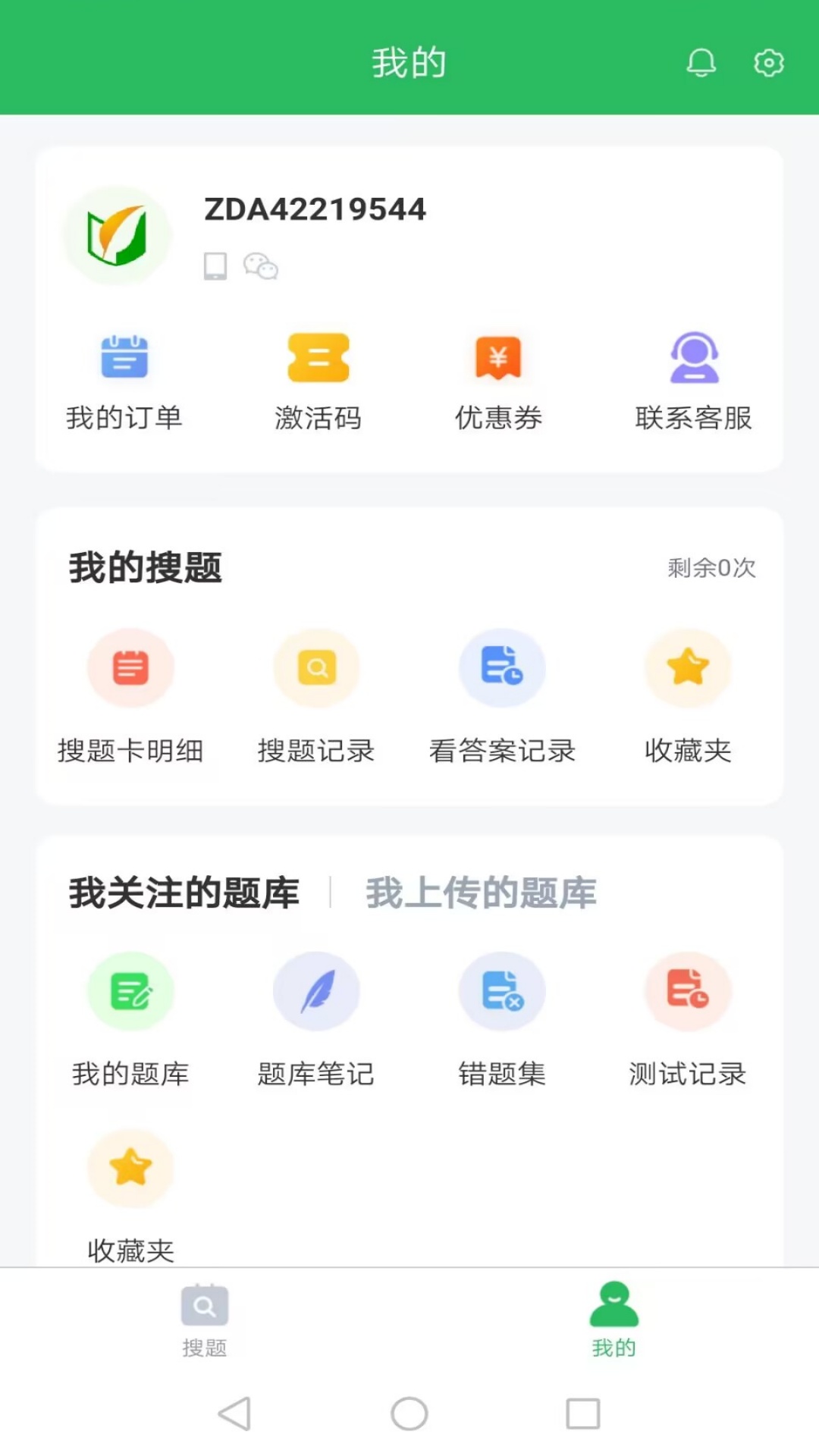
Task: Open 我的订单 (My Orders)
Action: [x=124, y=381]
